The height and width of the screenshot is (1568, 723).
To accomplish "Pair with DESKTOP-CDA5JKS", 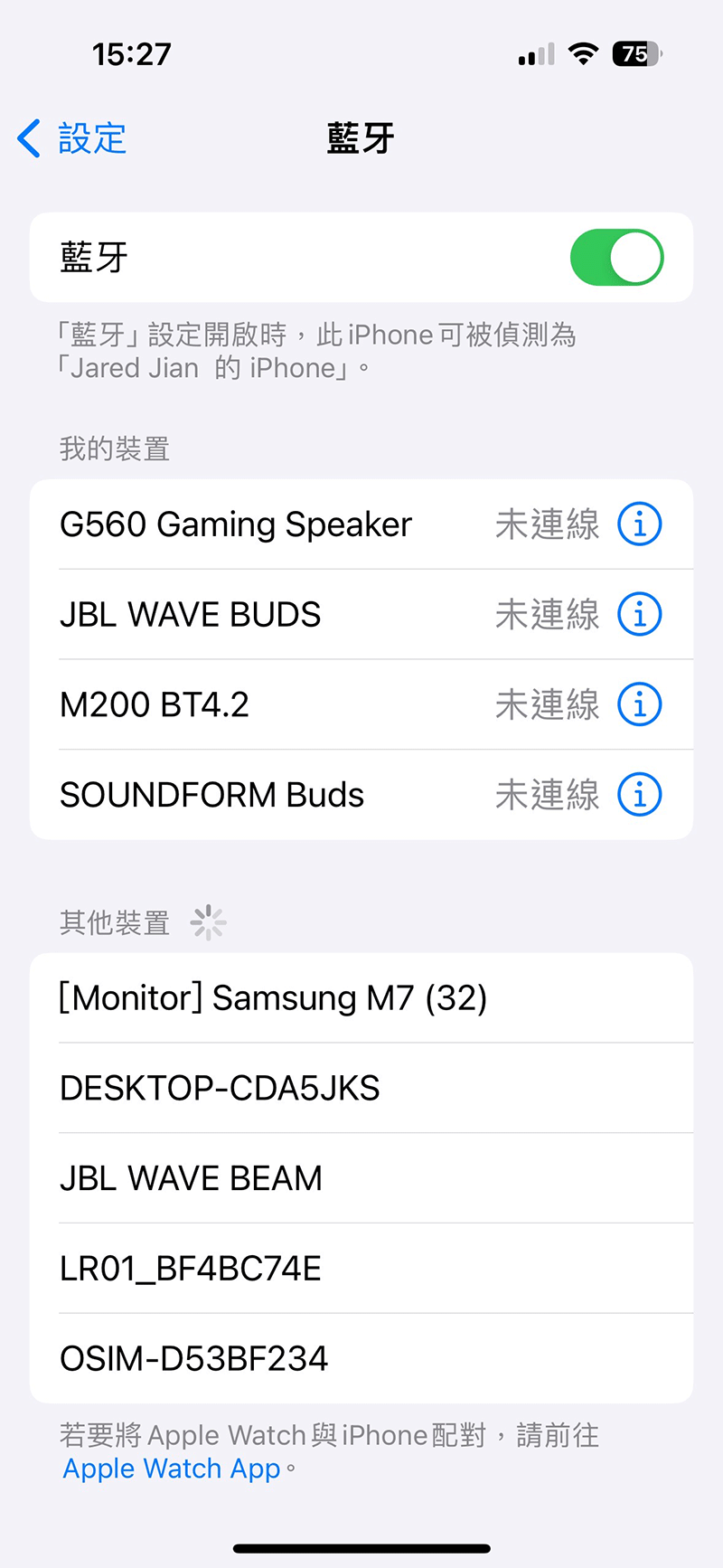I will pos(361,1088).
